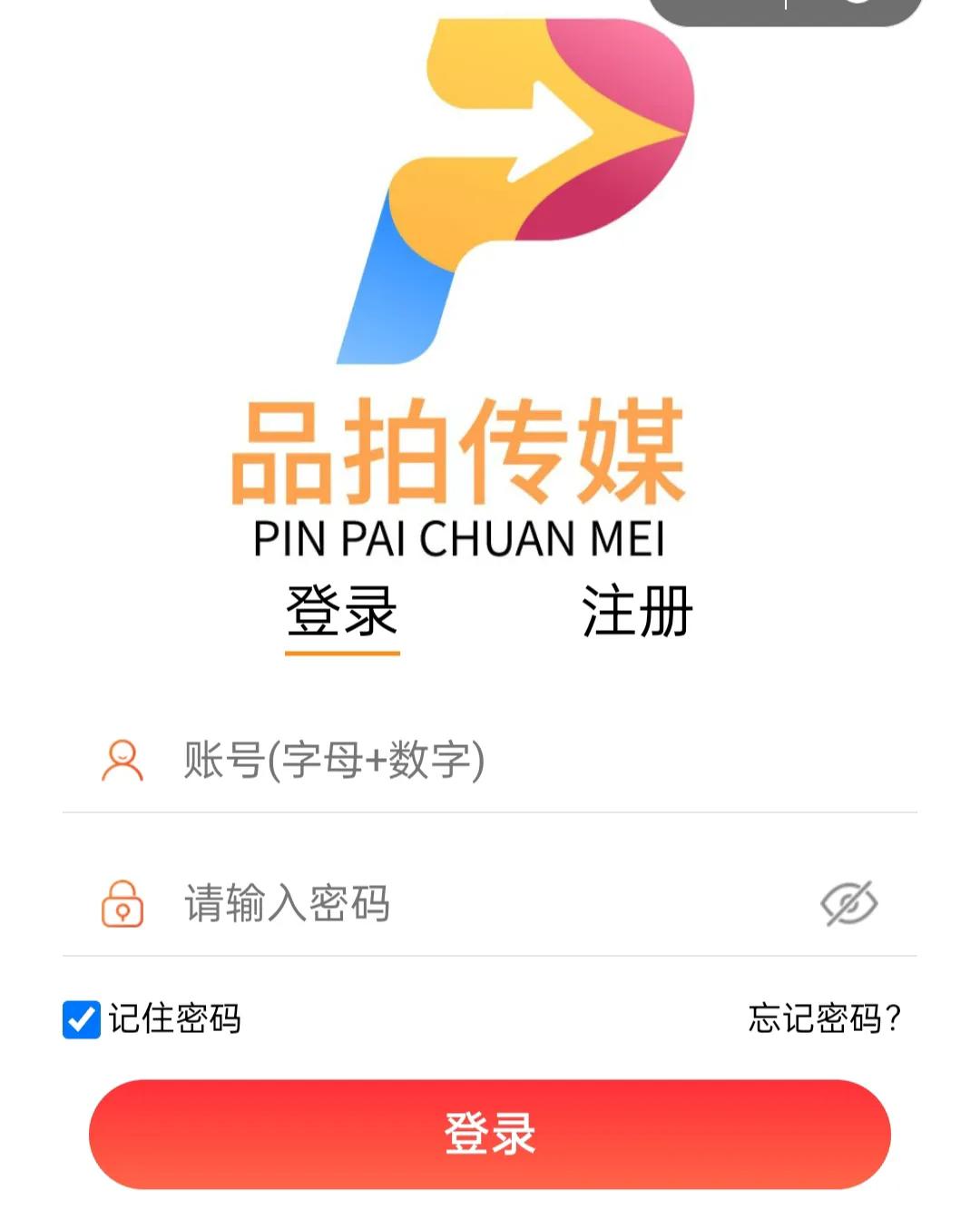980x1229 pixels.
Task: Toggle remember password off
Action: (82, 1020)
